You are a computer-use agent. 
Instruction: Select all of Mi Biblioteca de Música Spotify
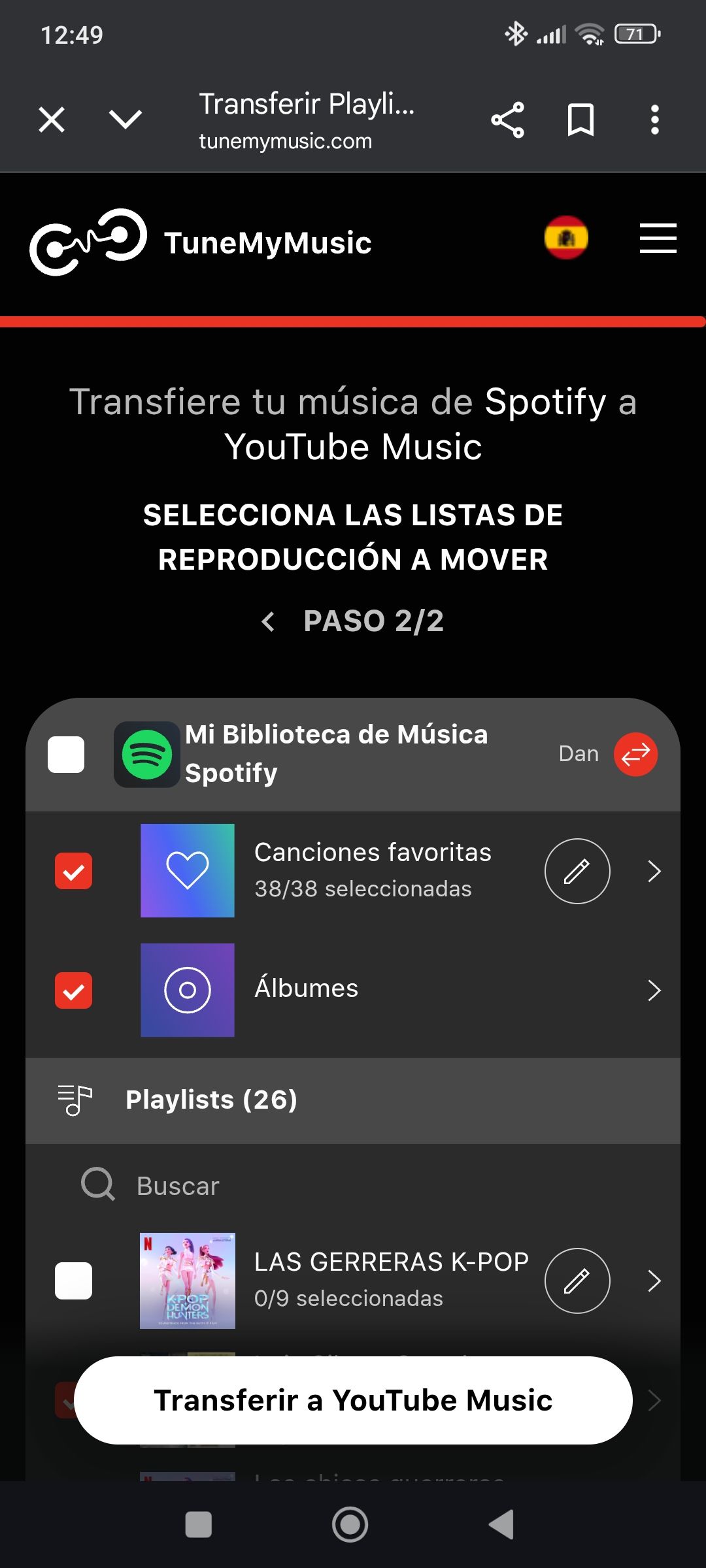66,755
